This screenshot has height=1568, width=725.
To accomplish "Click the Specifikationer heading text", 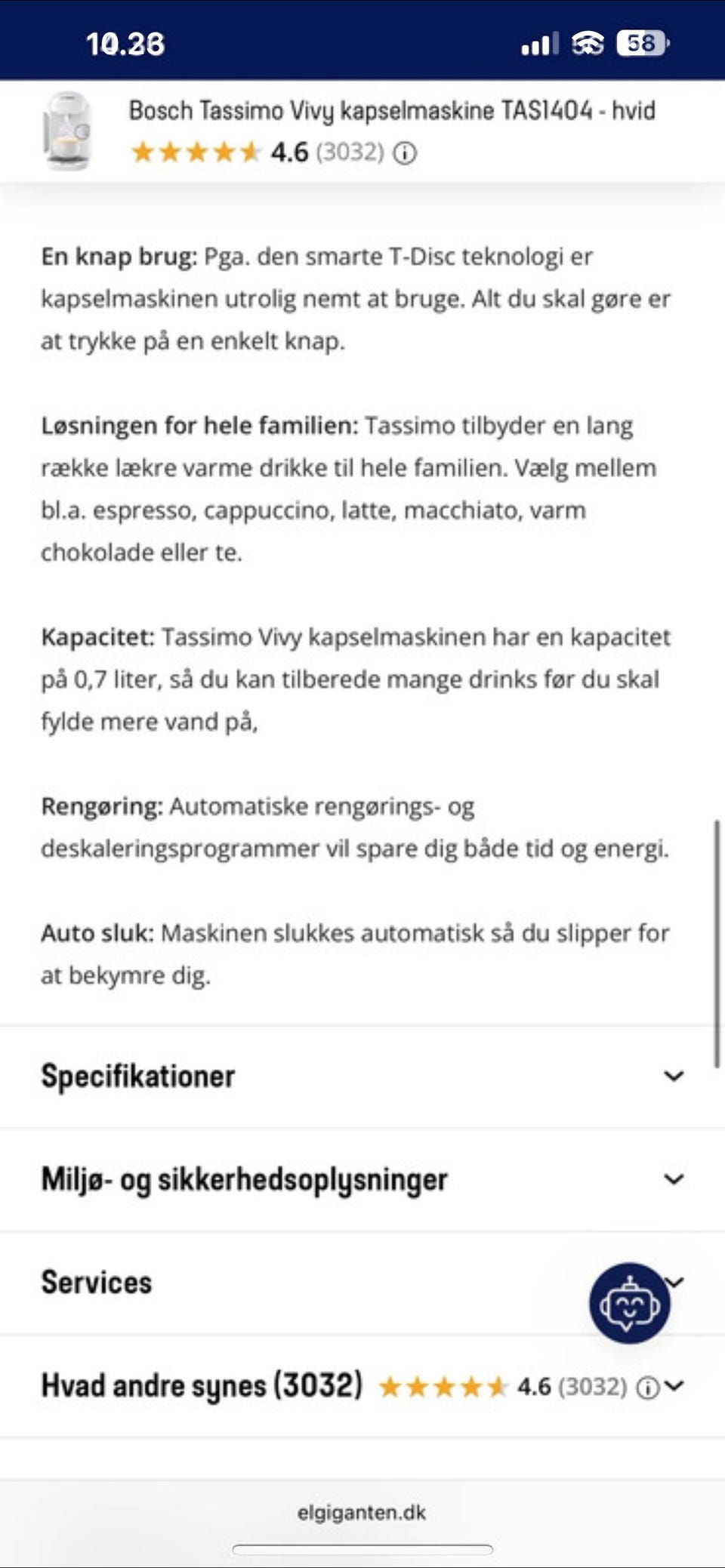I will click(x=137, y=1077).
